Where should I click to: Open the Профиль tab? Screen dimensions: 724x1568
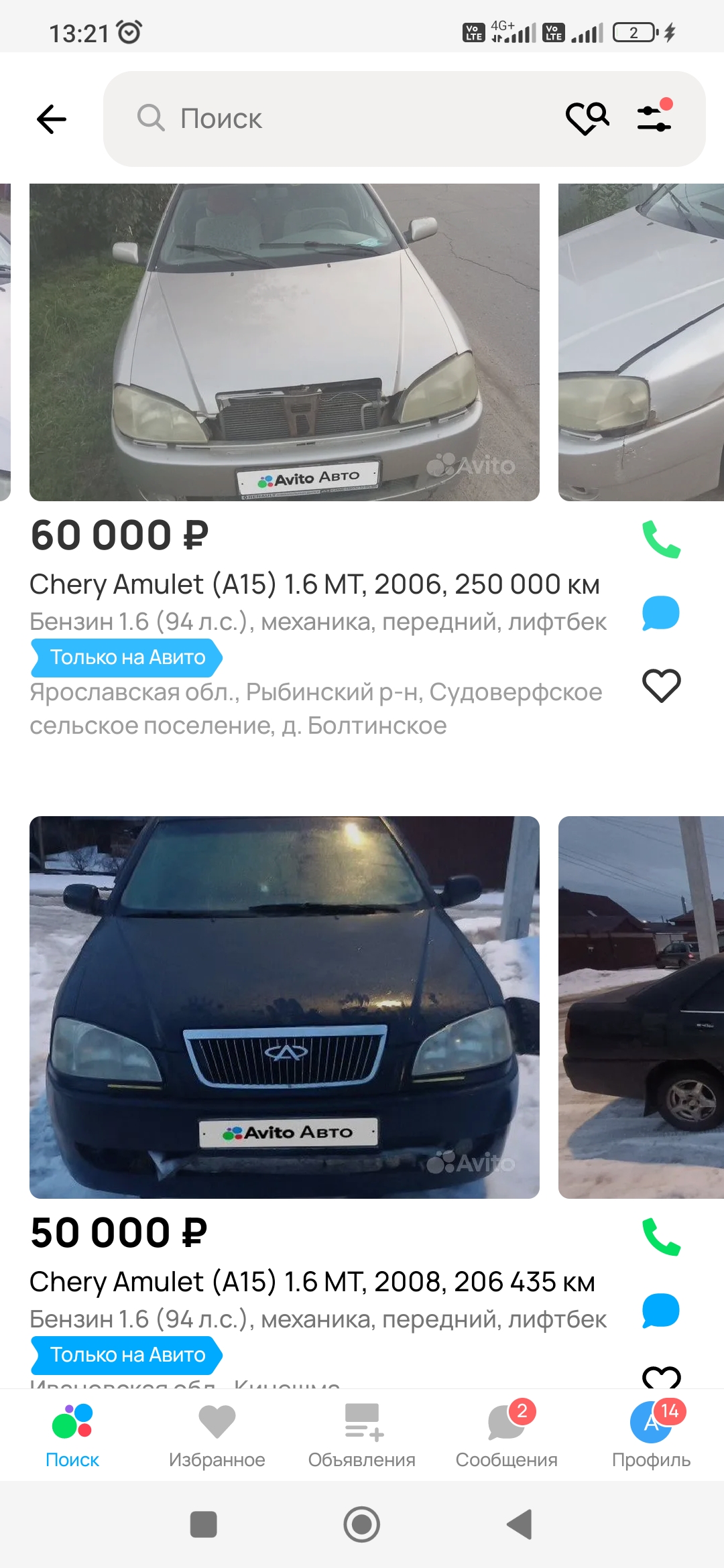(652, 1436)
